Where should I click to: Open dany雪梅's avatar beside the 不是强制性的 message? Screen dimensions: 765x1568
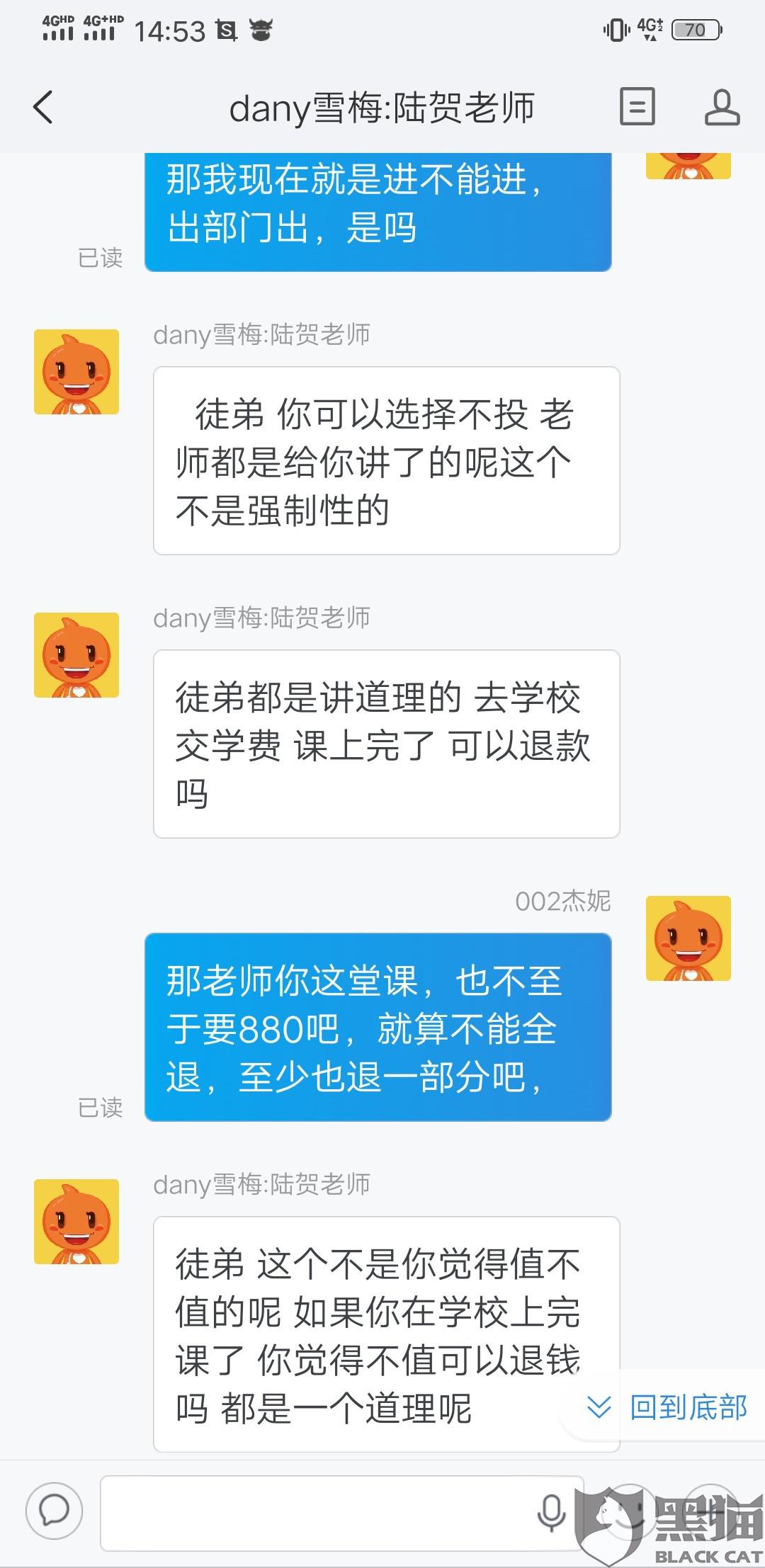click(x=76, y=372)
